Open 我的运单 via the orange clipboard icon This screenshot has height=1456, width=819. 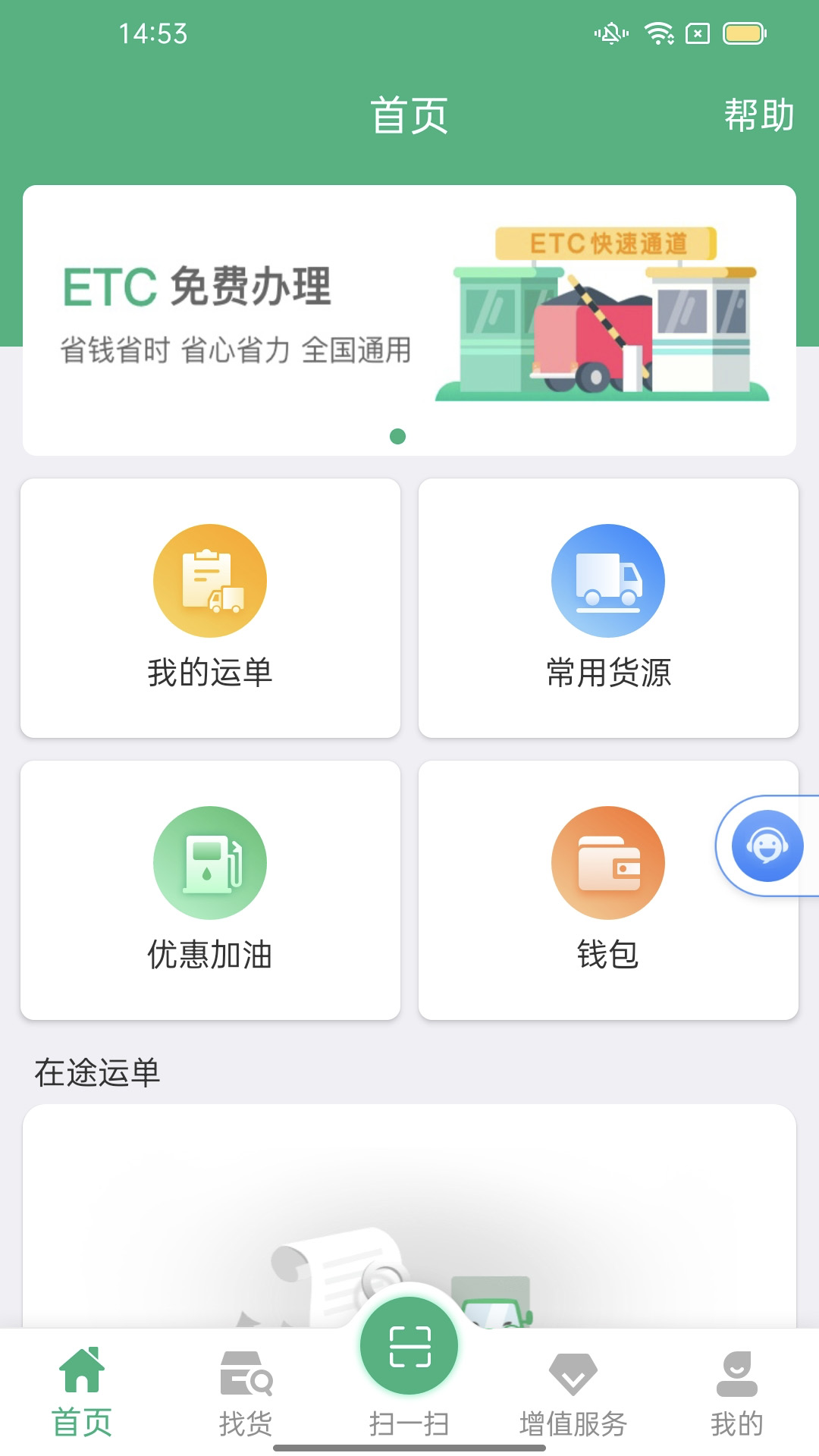coord(209,580)
